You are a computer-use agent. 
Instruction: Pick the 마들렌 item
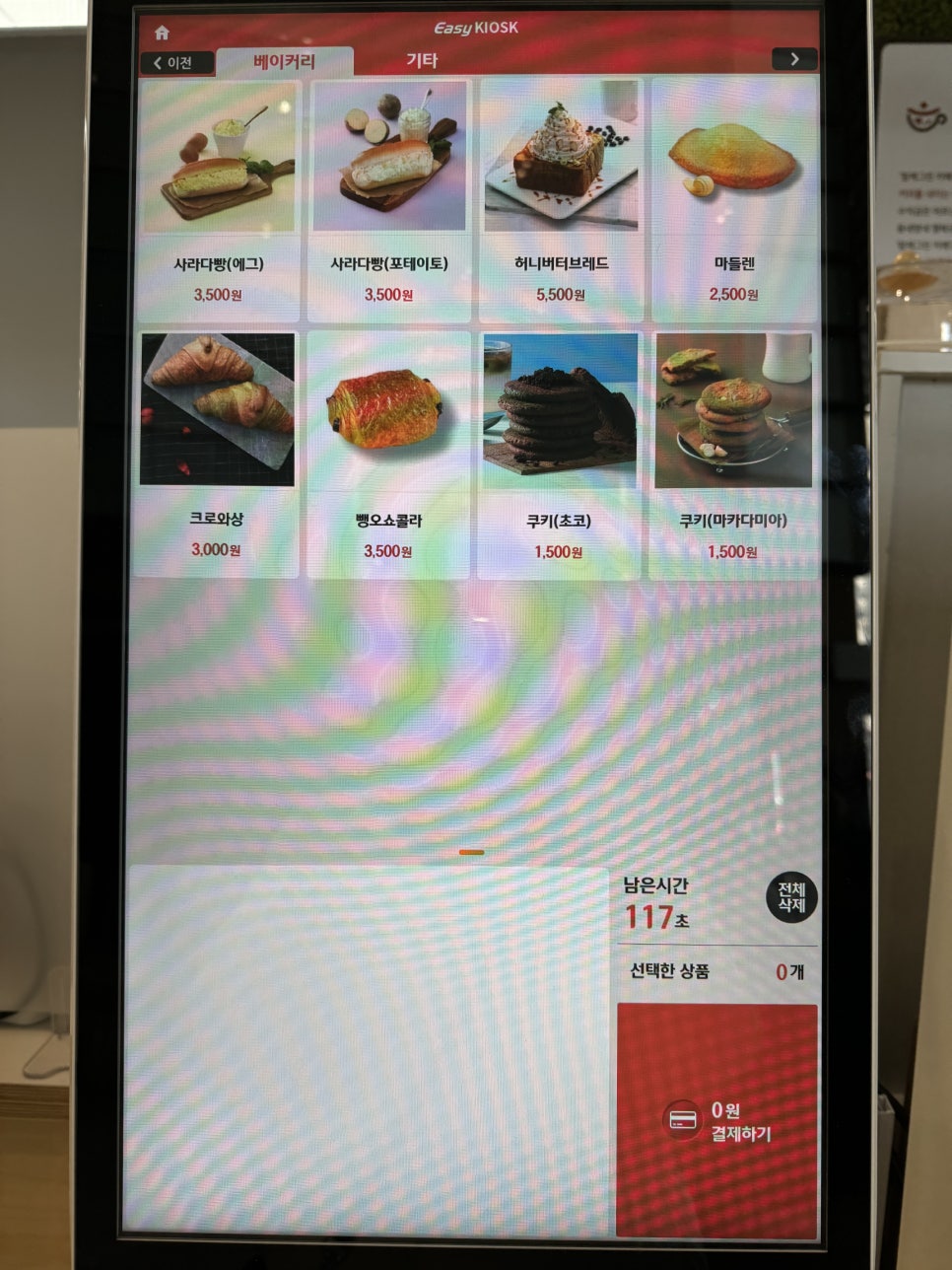click(x=734, y=197)
